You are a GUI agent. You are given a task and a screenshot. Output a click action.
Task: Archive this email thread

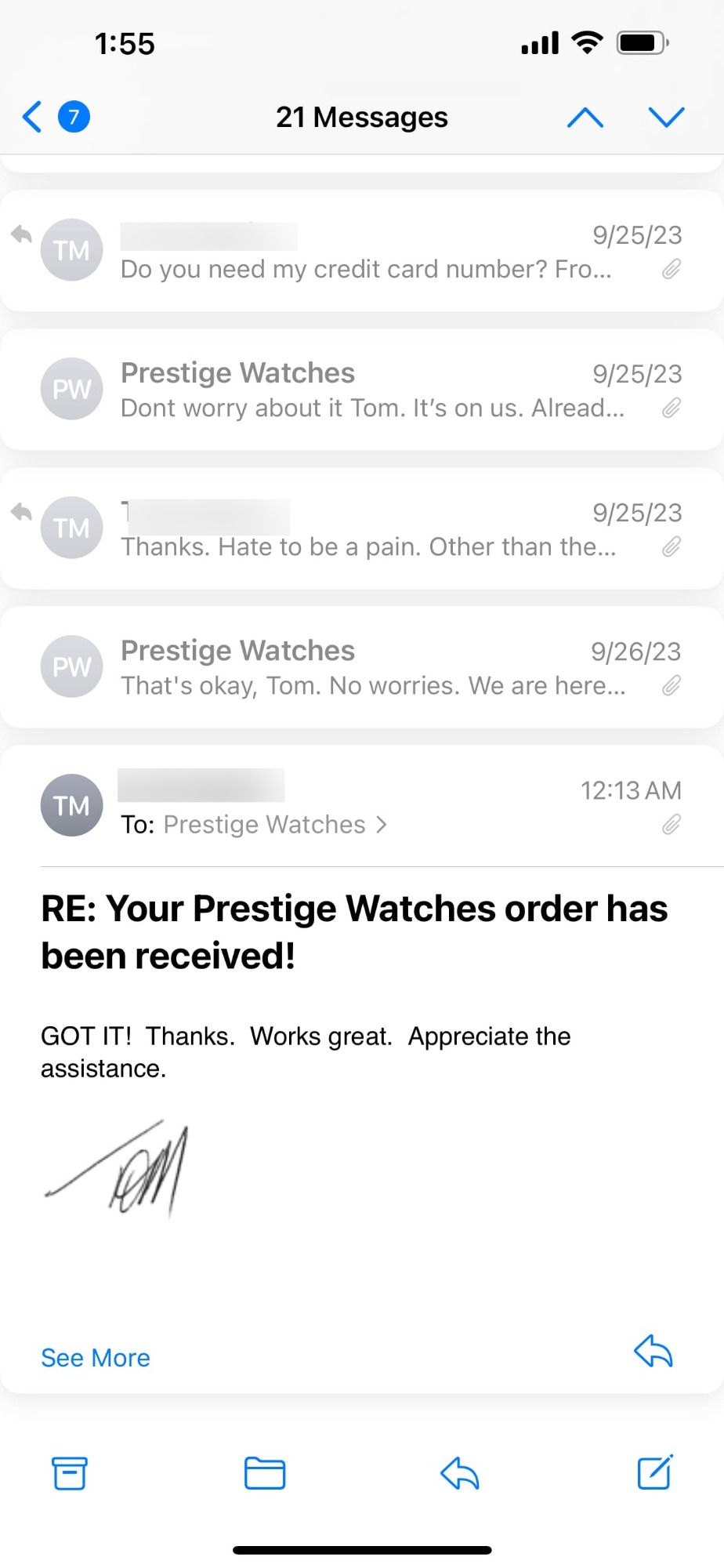coord(70,1473)
